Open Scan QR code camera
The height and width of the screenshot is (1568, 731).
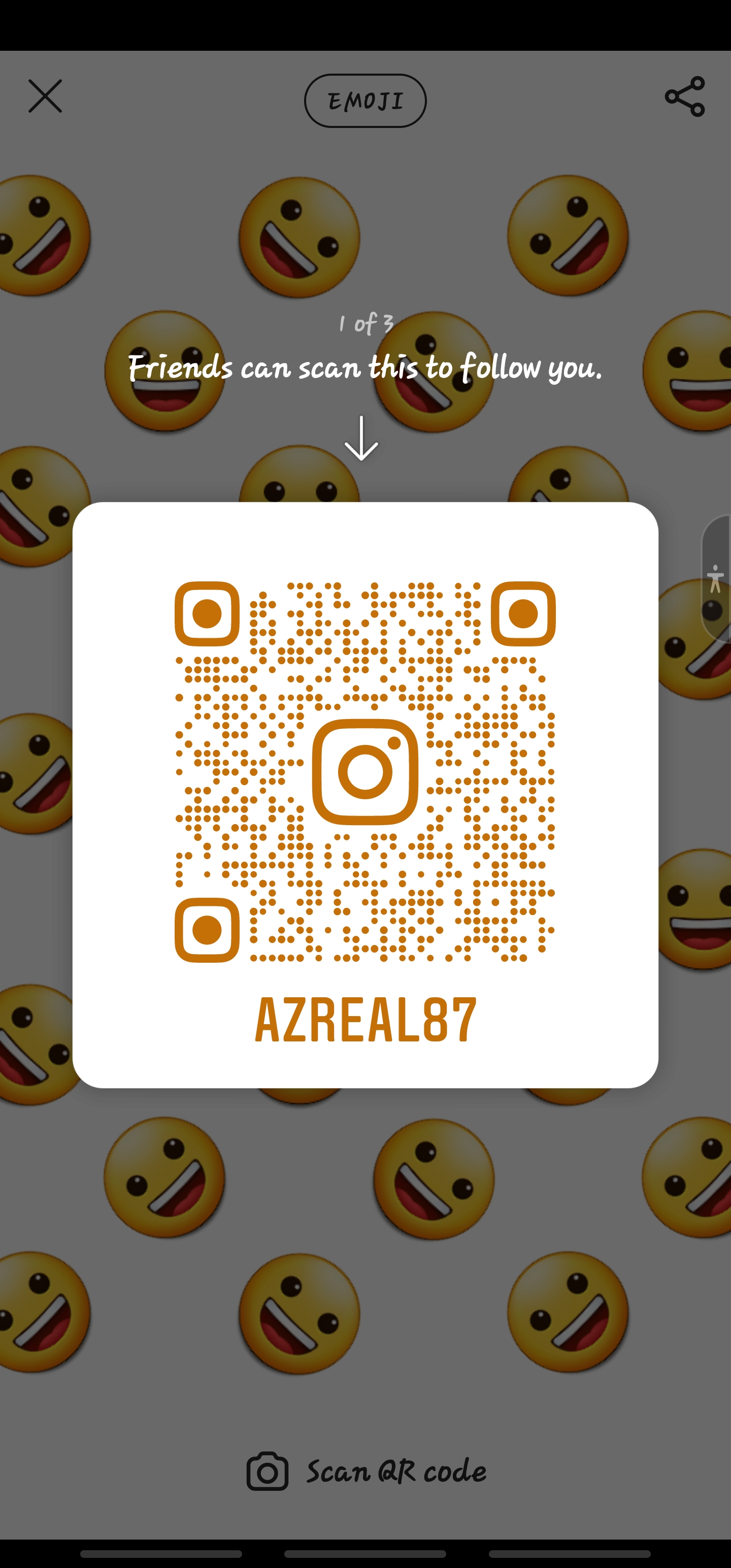tap(366, 1471)
